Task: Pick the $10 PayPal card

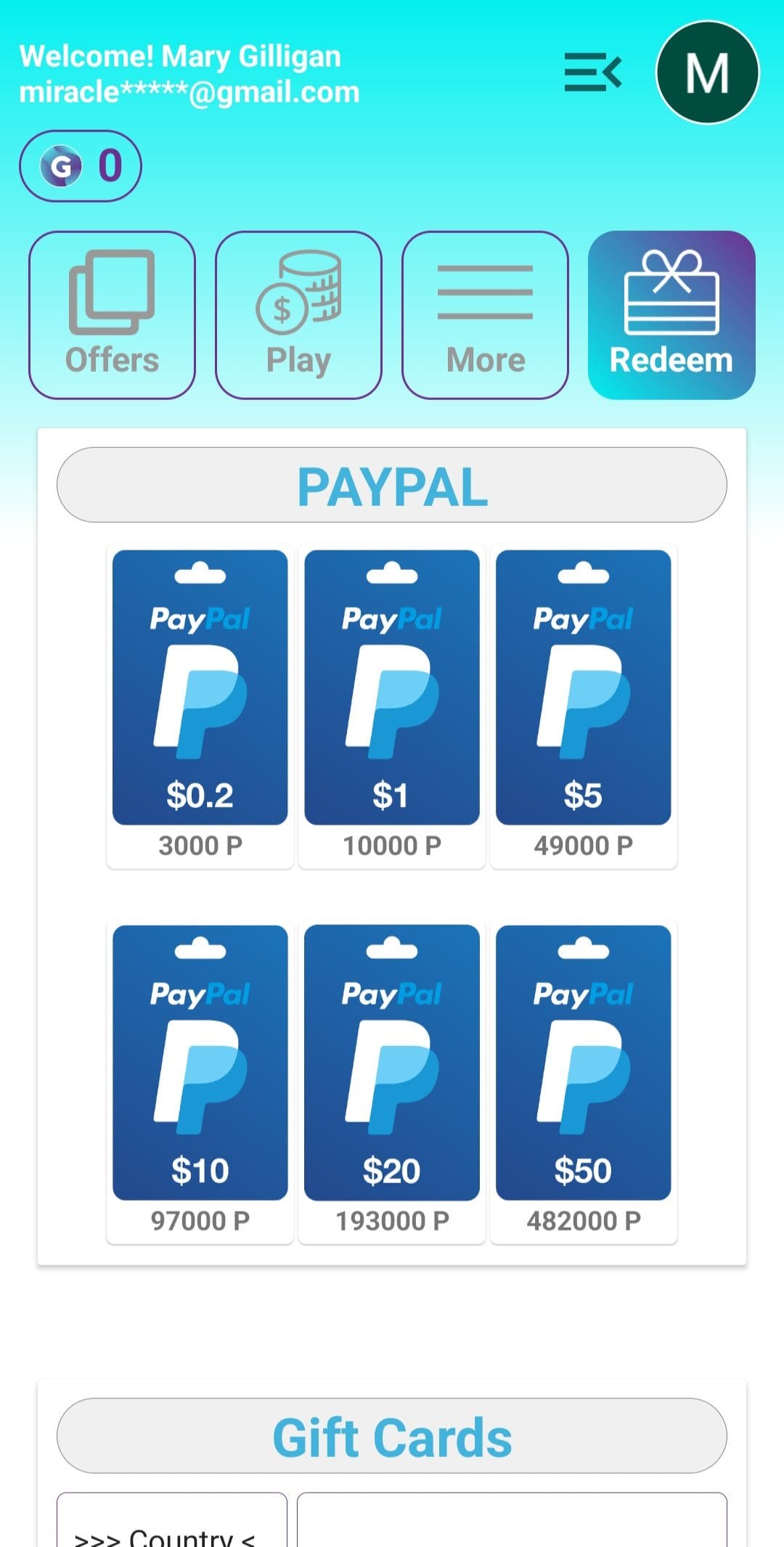Action: (200, 1082)
